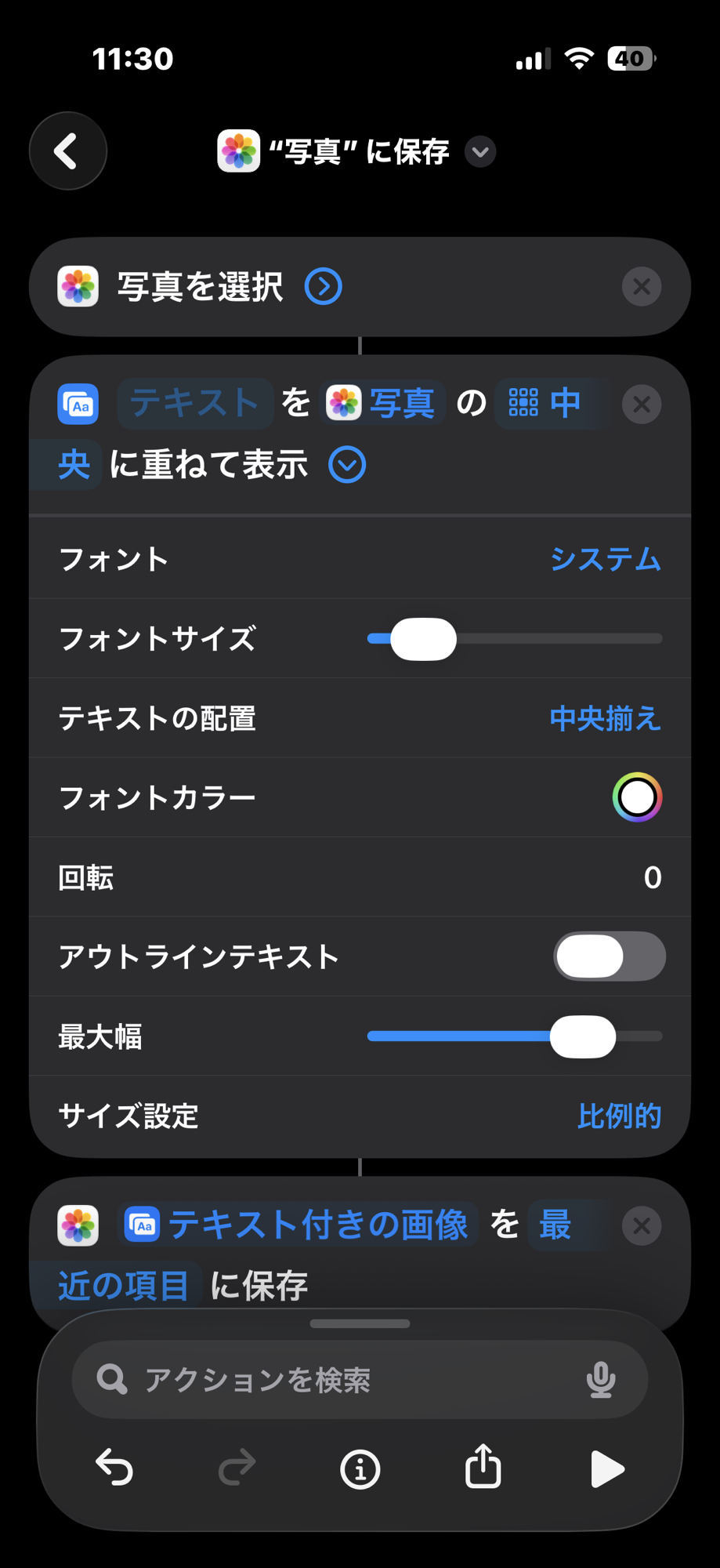Open the shortcut title dropdown menu
Viewport: 720px width, 1568px height.
click(480, 151)
